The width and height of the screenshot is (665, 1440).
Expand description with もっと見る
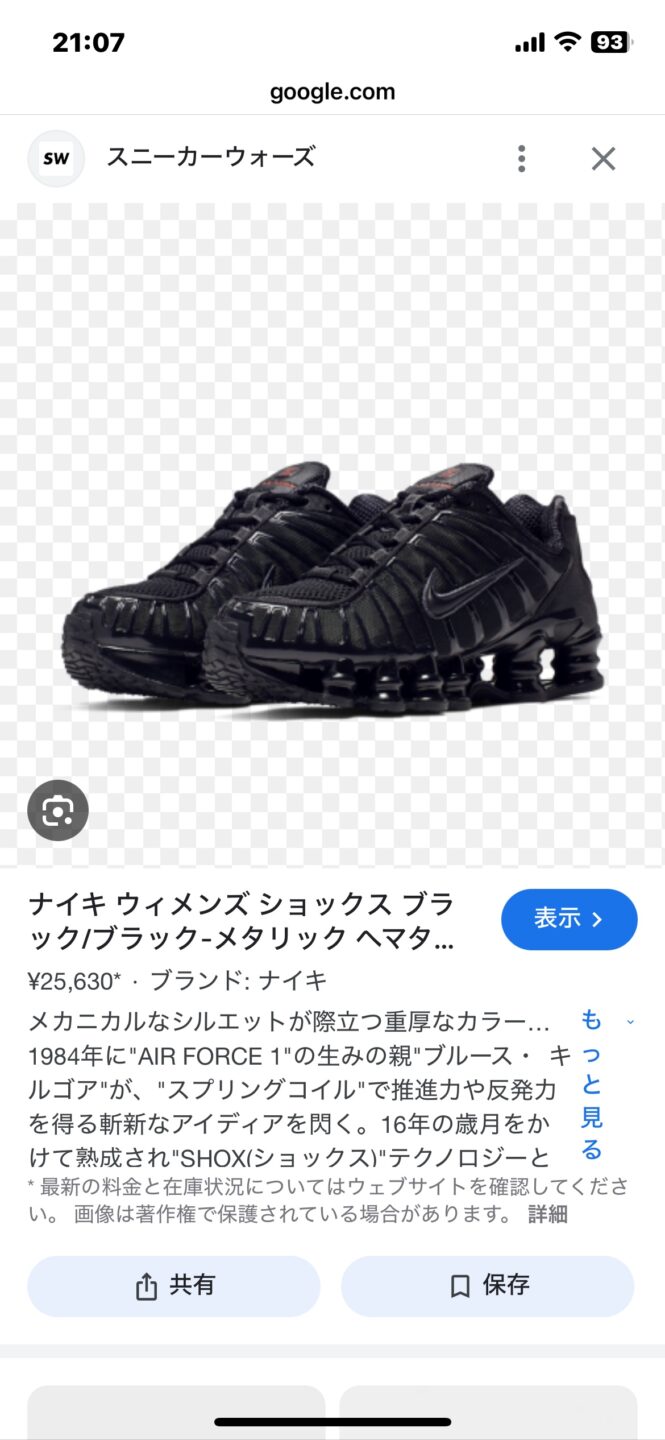593,1084
